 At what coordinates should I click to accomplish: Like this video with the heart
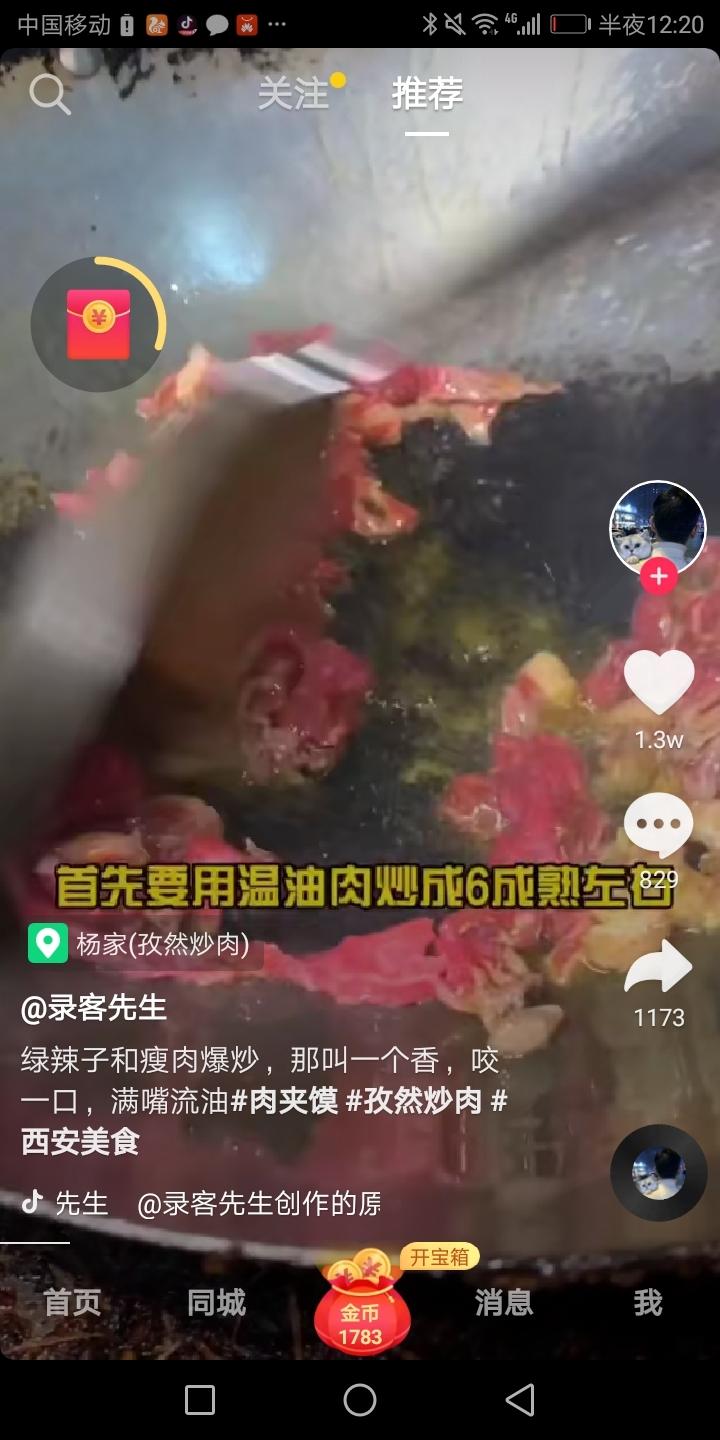click(x=658, y=683)
